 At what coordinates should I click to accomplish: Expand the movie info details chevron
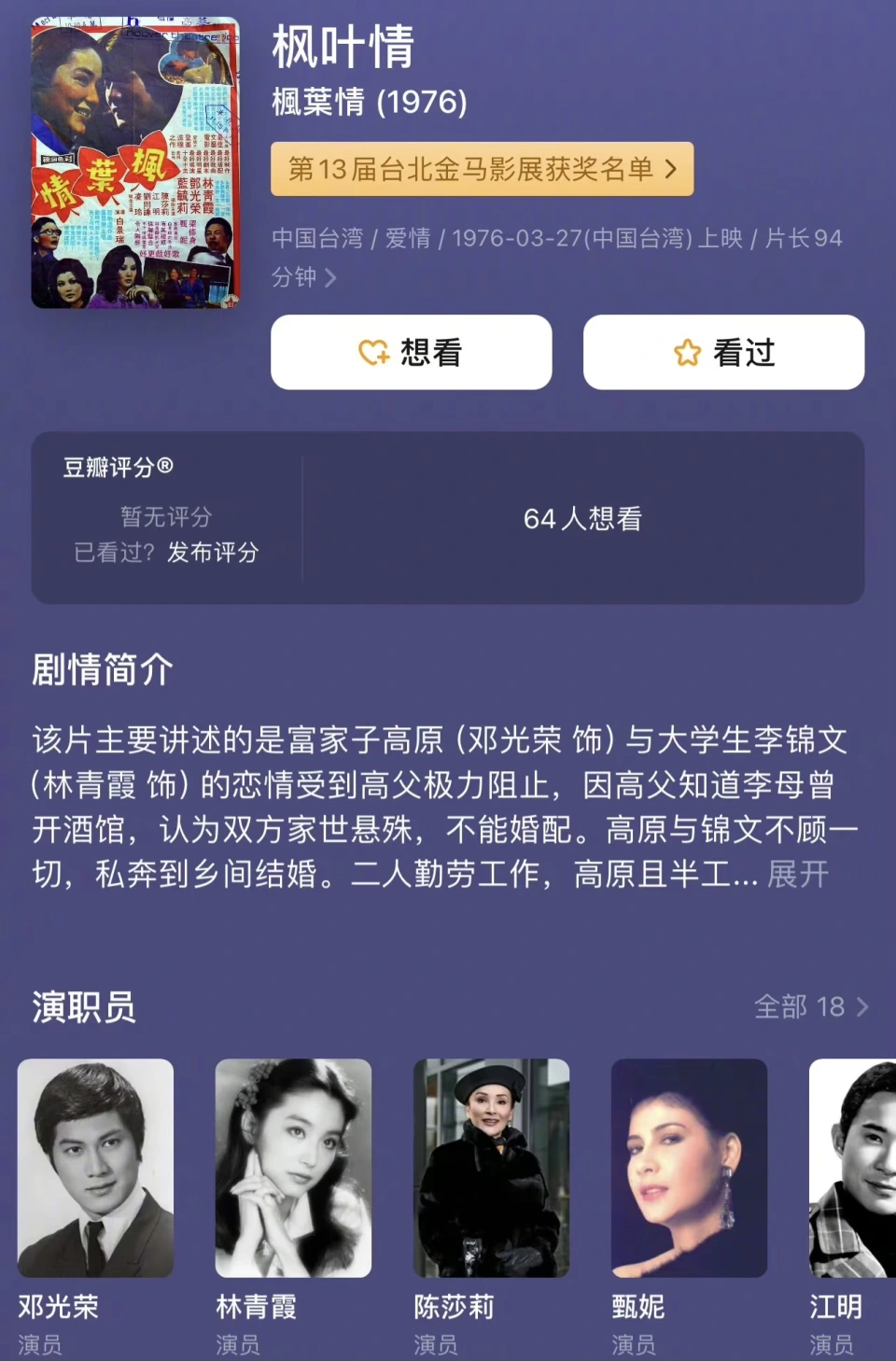329,277
